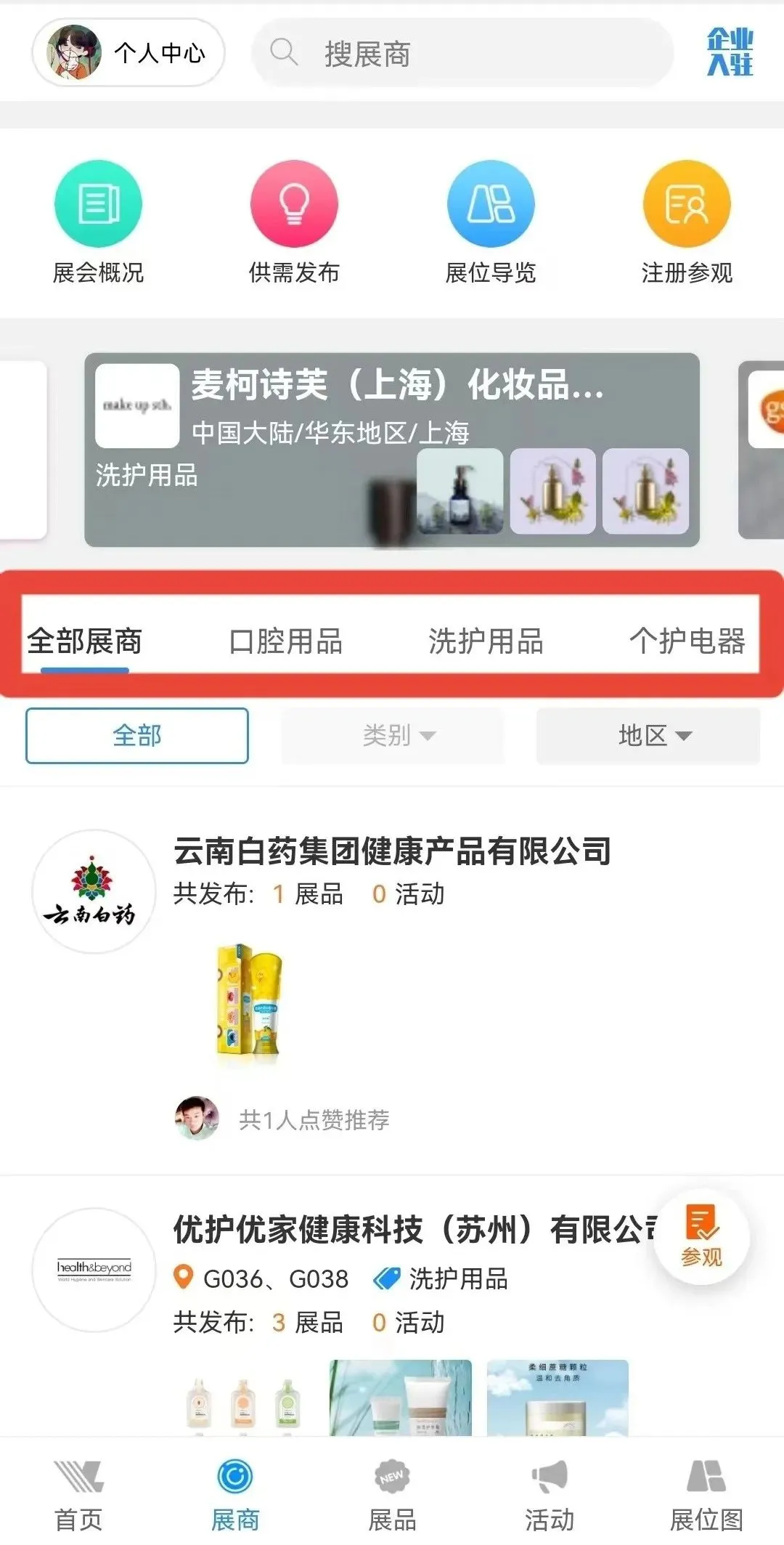Select the 全部 filter button
This screenshot has height=1545, width=784.
click(x=137, y=735)
